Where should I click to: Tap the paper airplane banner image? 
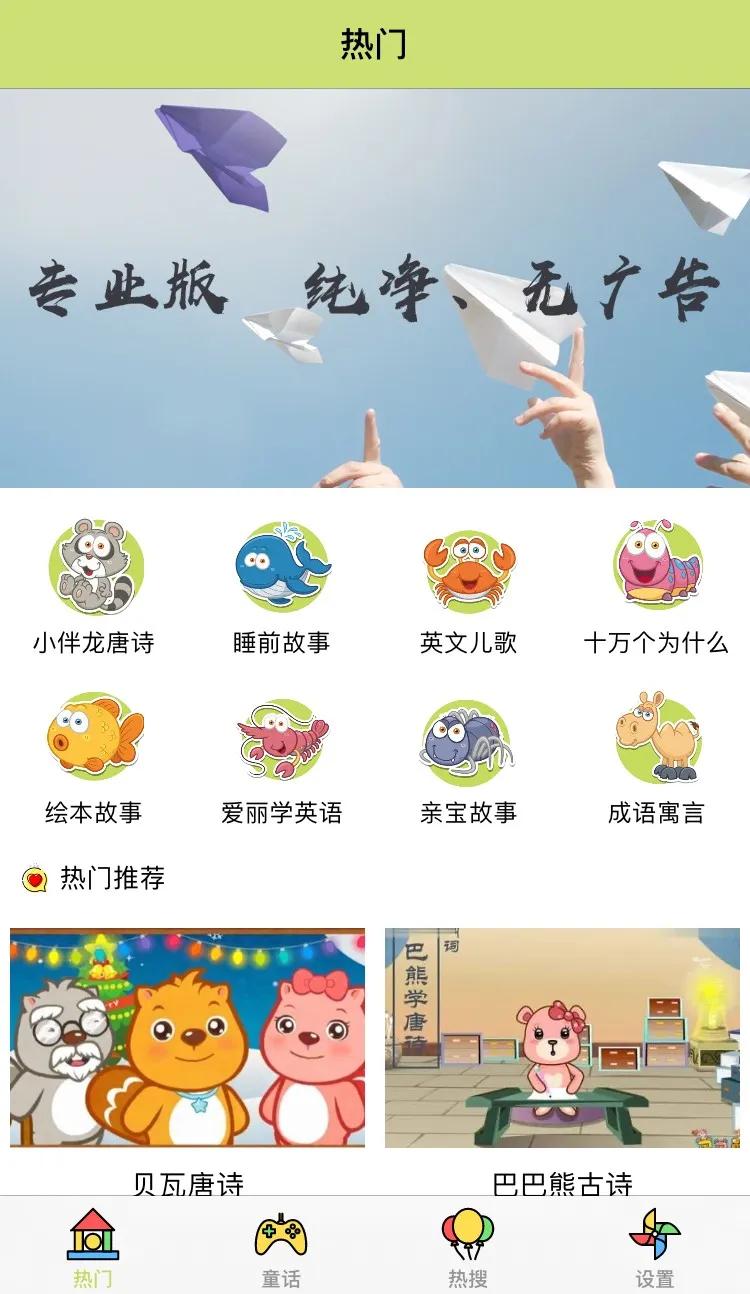(x=375, y=290)
